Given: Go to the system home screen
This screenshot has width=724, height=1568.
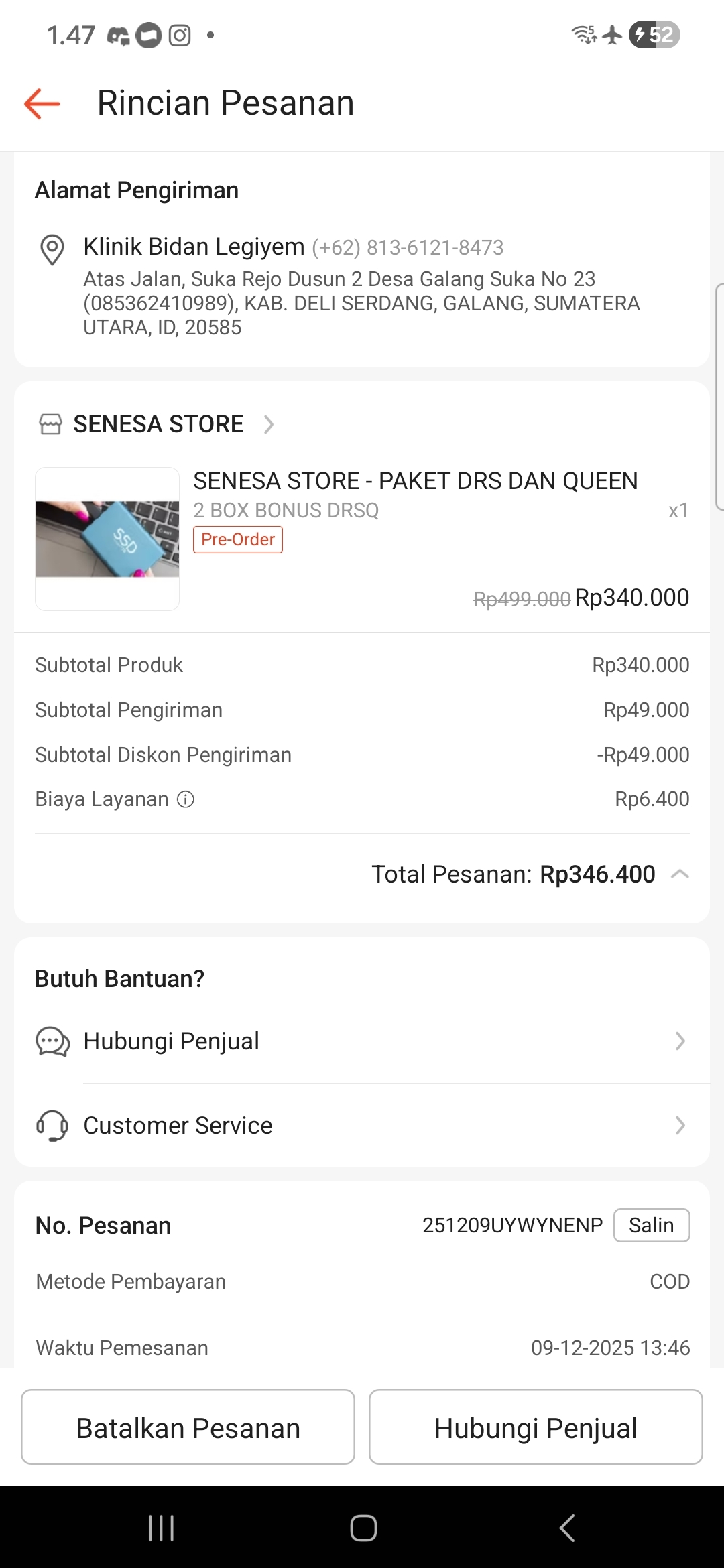Looking at the screenshot, I should [x=363, y=1528].
